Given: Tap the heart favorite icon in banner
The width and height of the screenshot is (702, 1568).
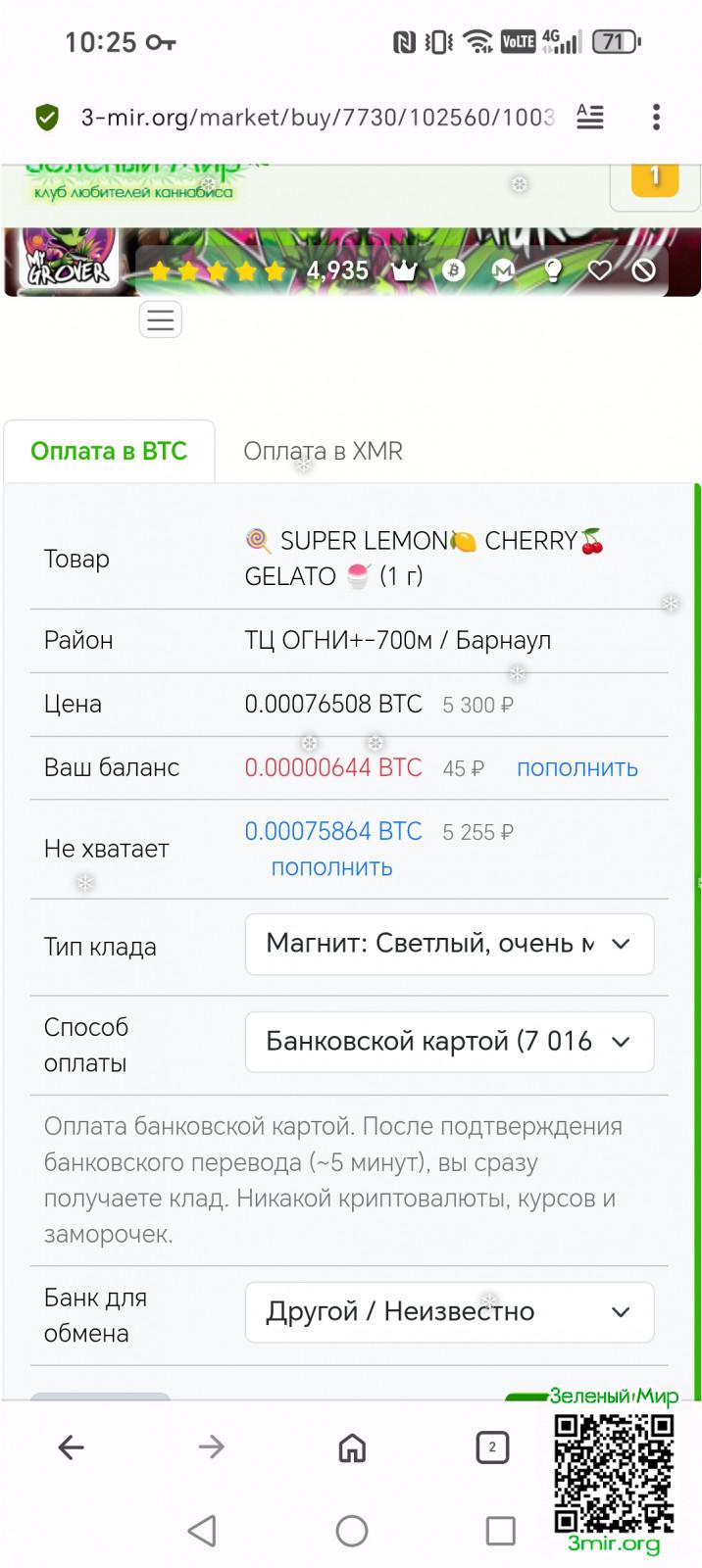Looking at the screenshot, I should (x=599, y=270).
